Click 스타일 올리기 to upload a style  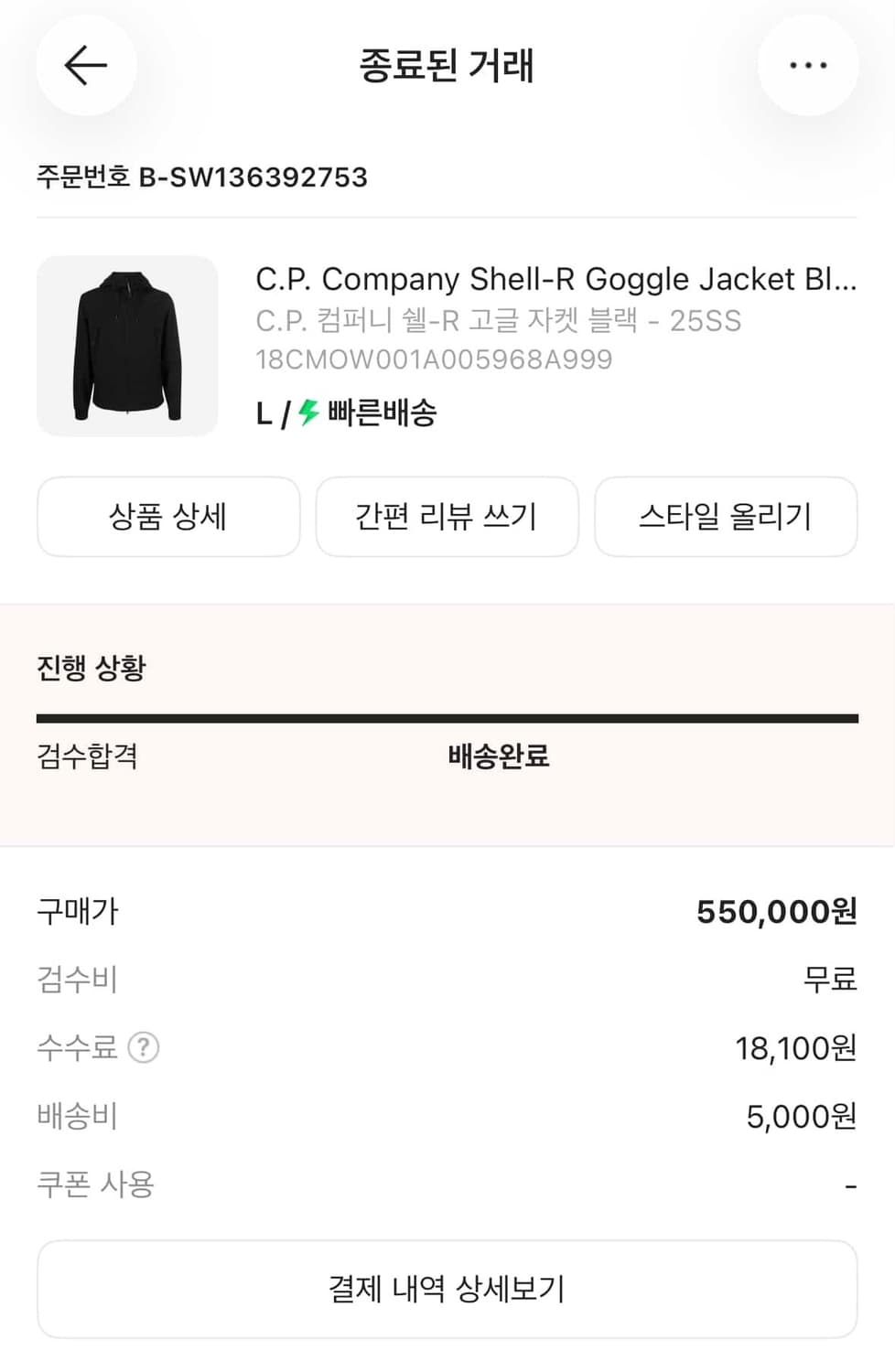[726, 517]
